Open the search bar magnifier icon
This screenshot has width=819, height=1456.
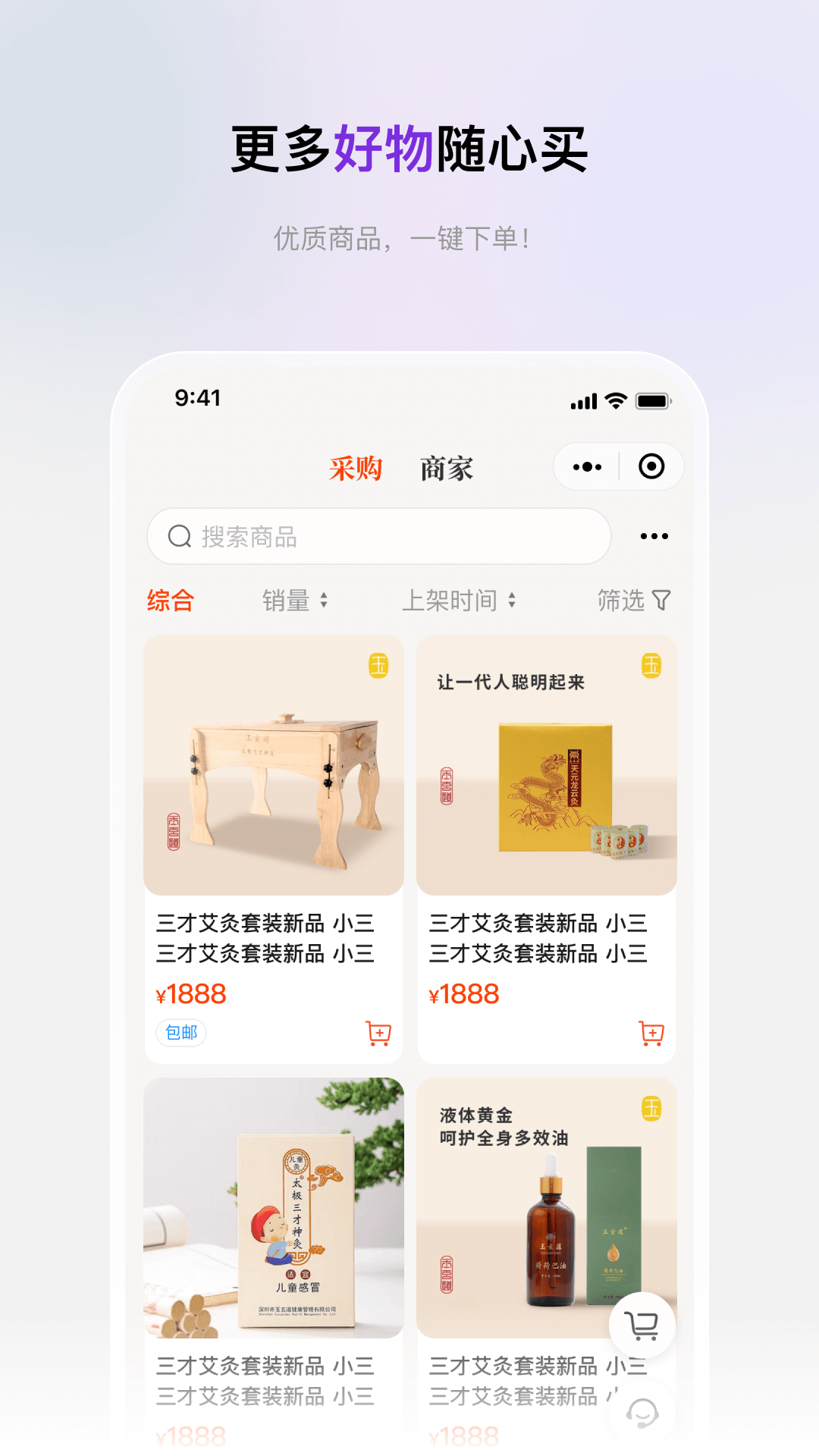pos(179,536)
